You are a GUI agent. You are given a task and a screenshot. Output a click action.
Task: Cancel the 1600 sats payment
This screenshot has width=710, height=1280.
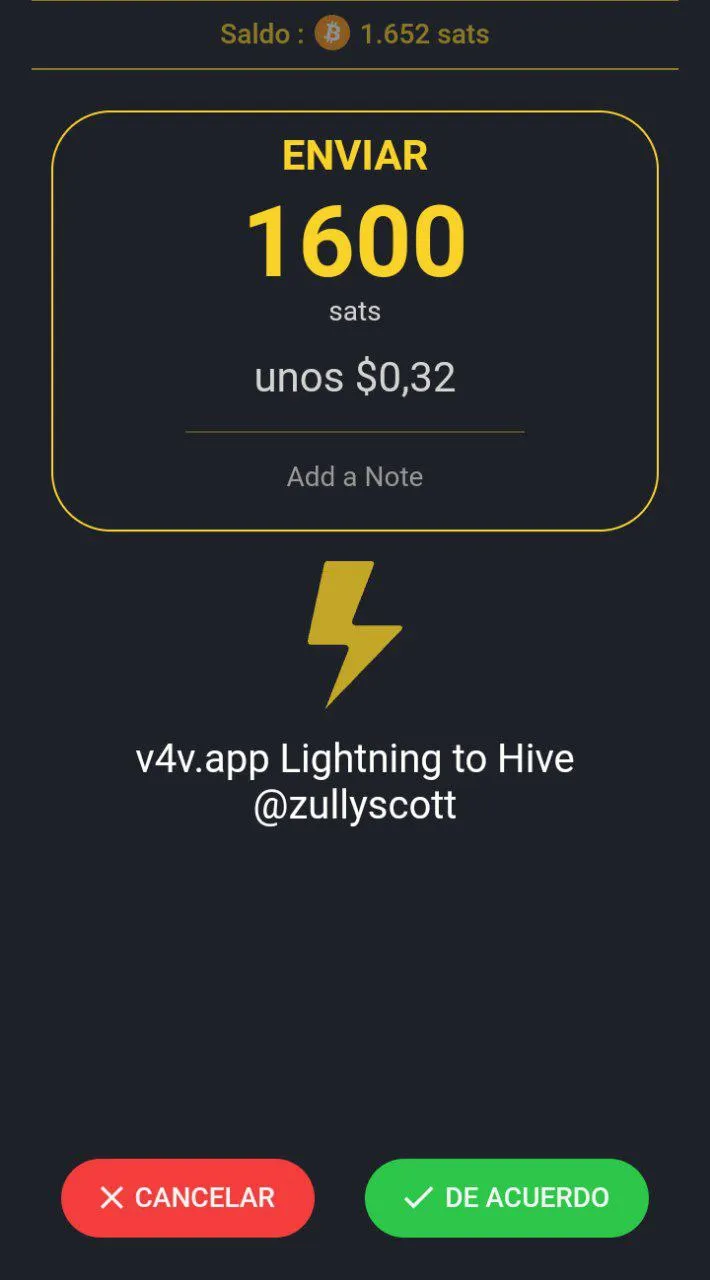tap(188, 1198)
